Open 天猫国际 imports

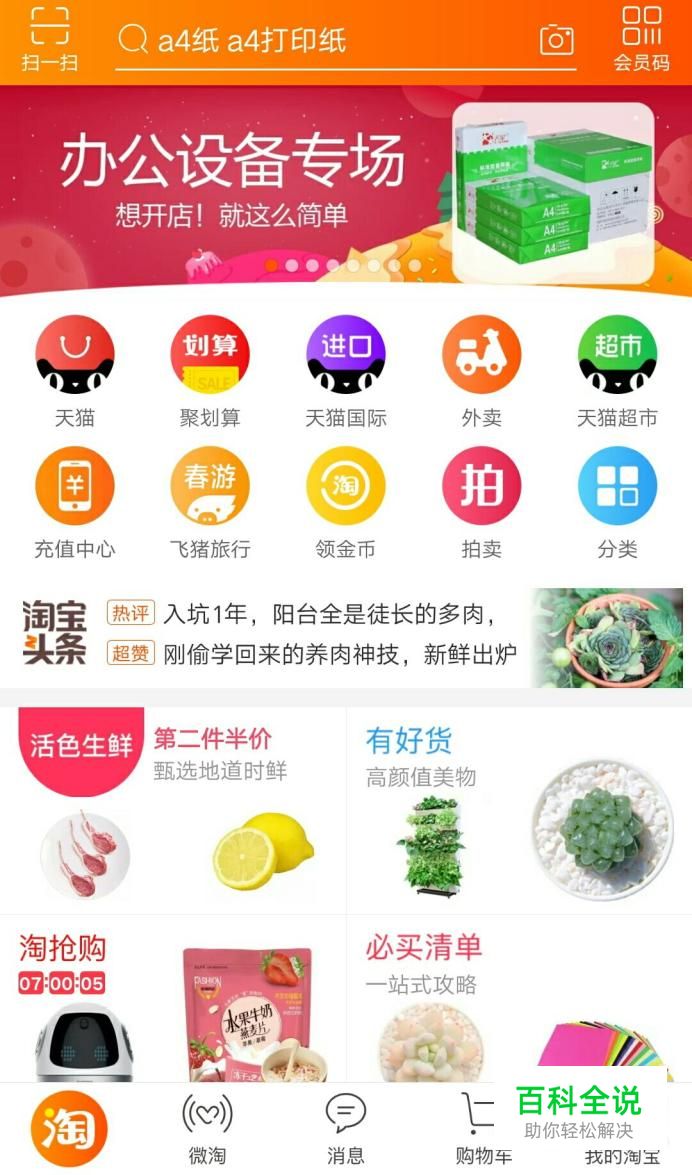point(346,372)
